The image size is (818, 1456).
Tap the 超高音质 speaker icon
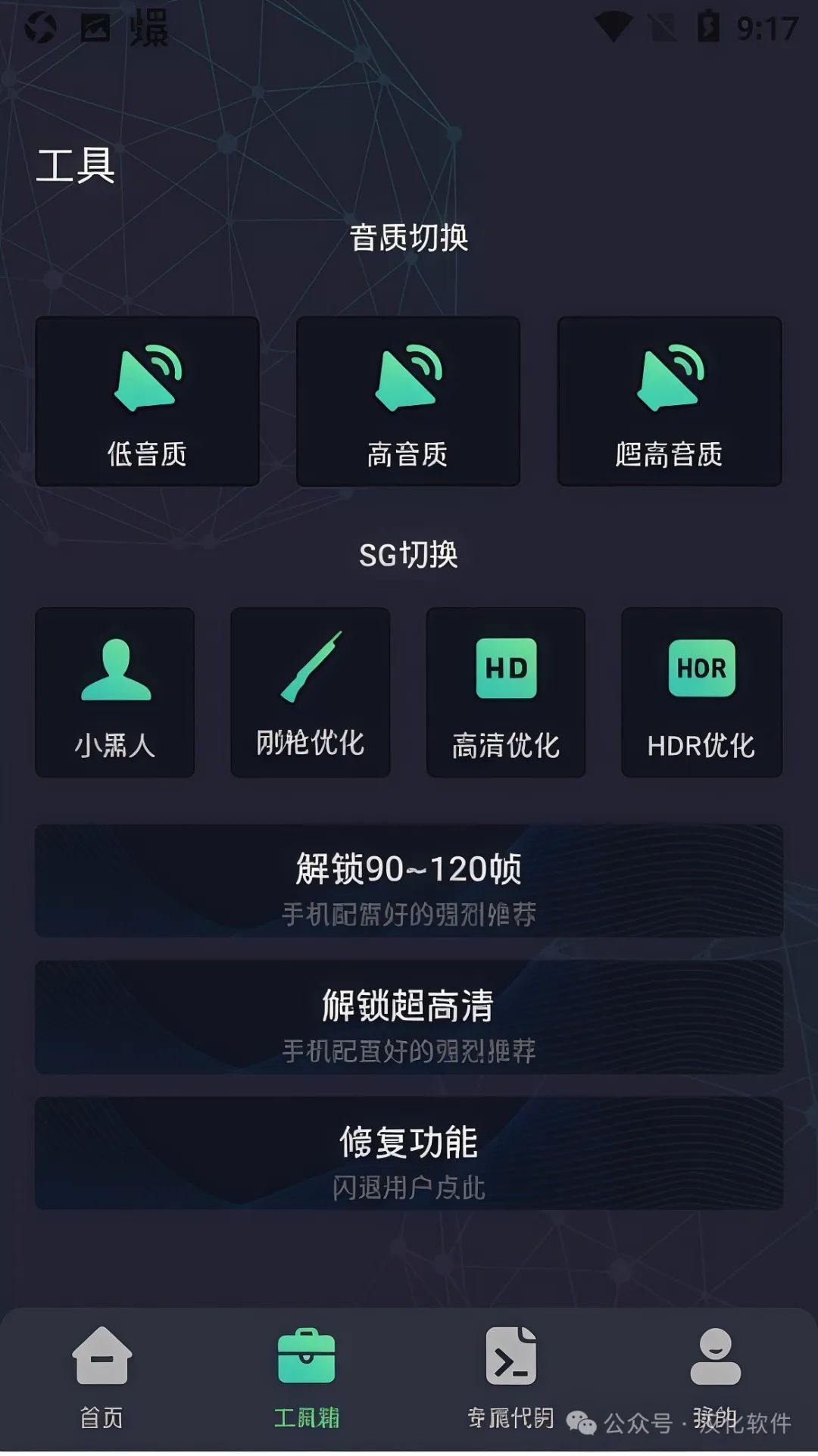point(670,377)
